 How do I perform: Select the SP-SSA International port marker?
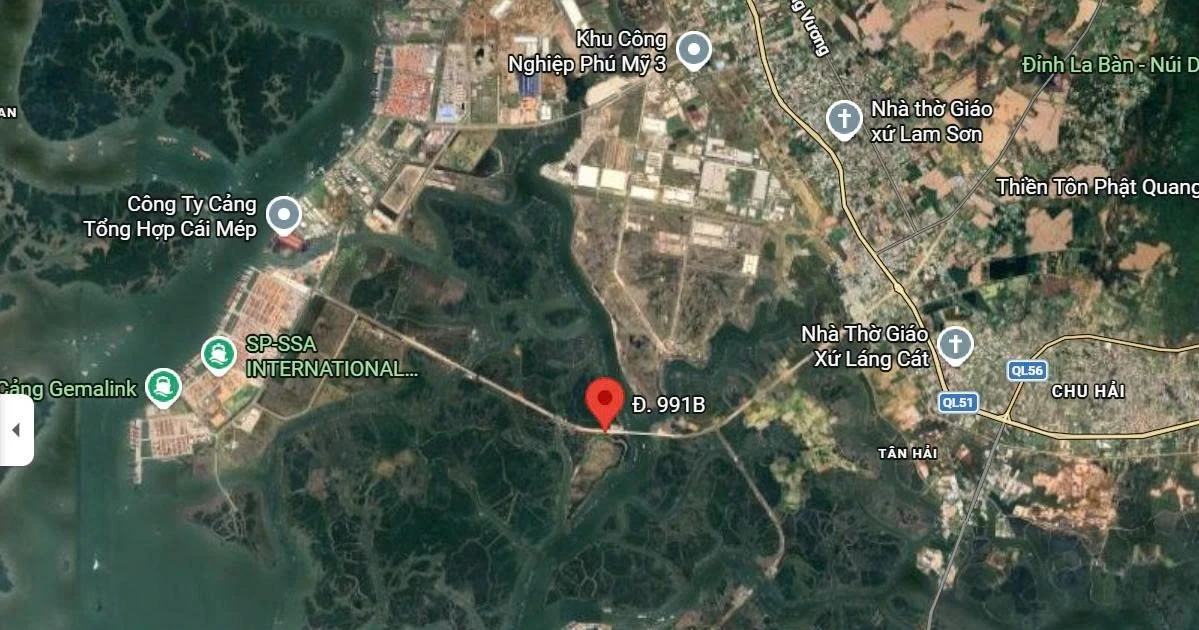pyautogui.click(x=219, y=354)
